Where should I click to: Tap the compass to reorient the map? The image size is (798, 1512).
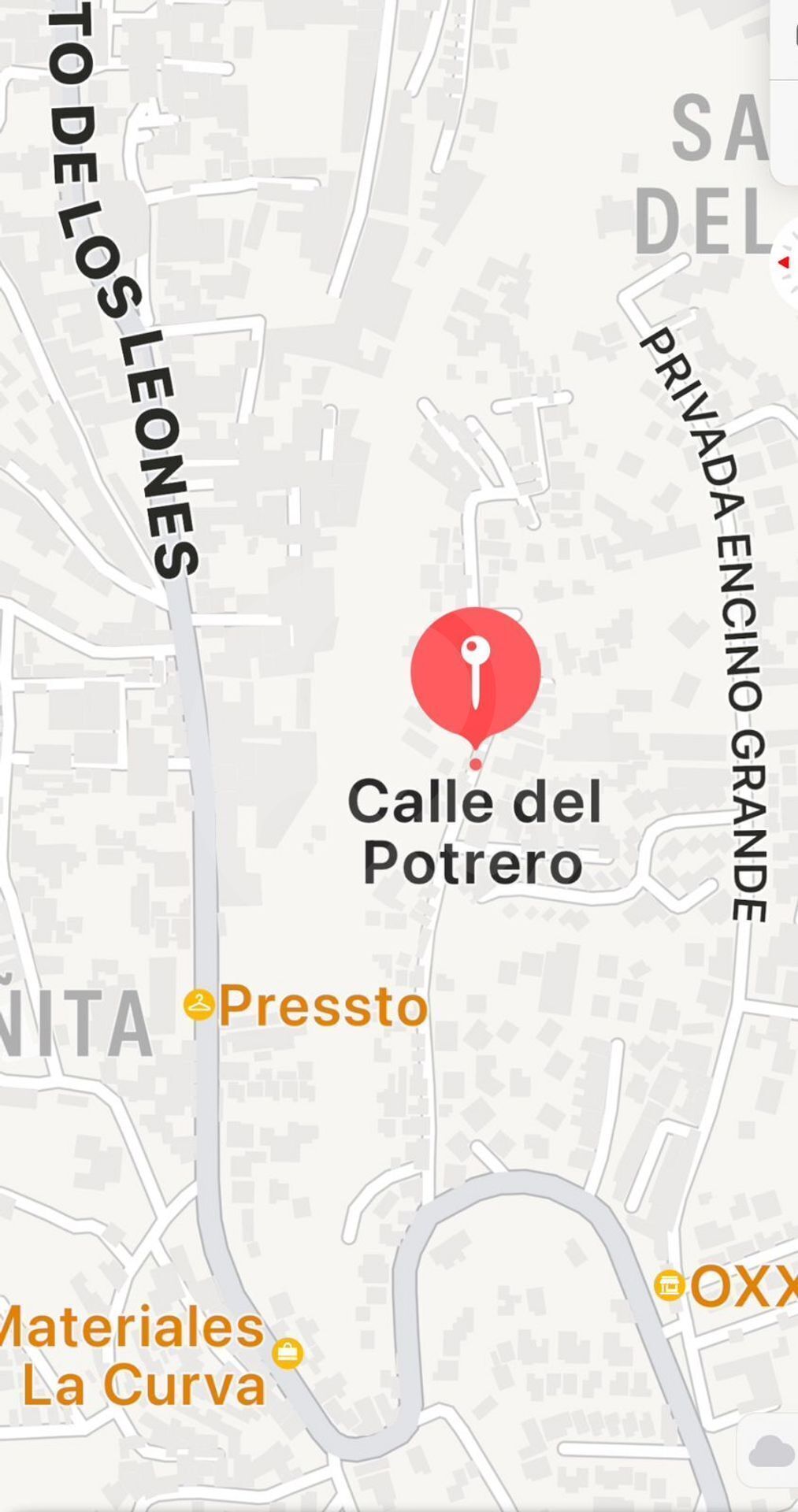coord(786,263)
